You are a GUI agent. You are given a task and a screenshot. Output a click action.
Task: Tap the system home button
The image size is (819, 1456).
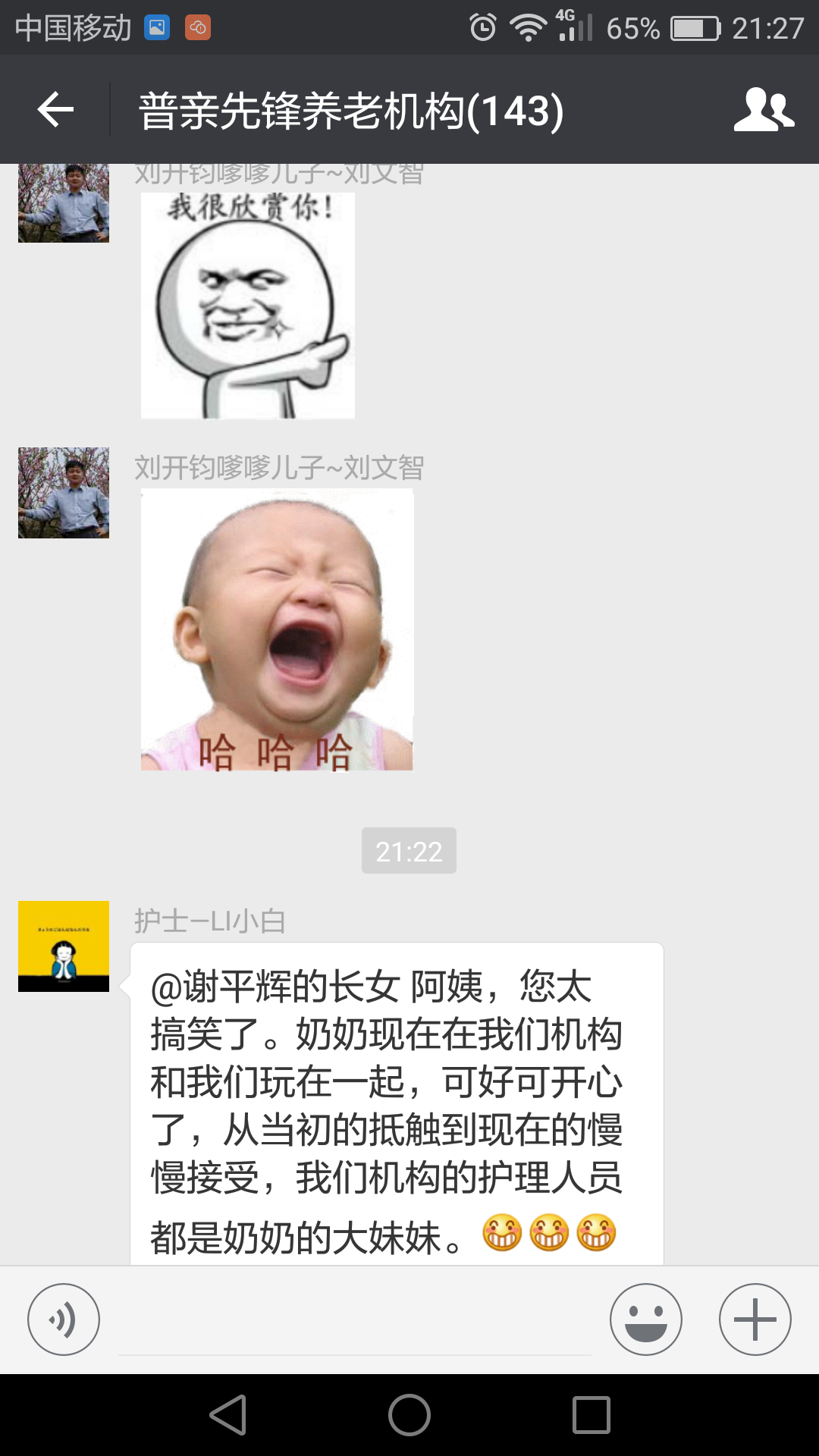coord(409,1415)
